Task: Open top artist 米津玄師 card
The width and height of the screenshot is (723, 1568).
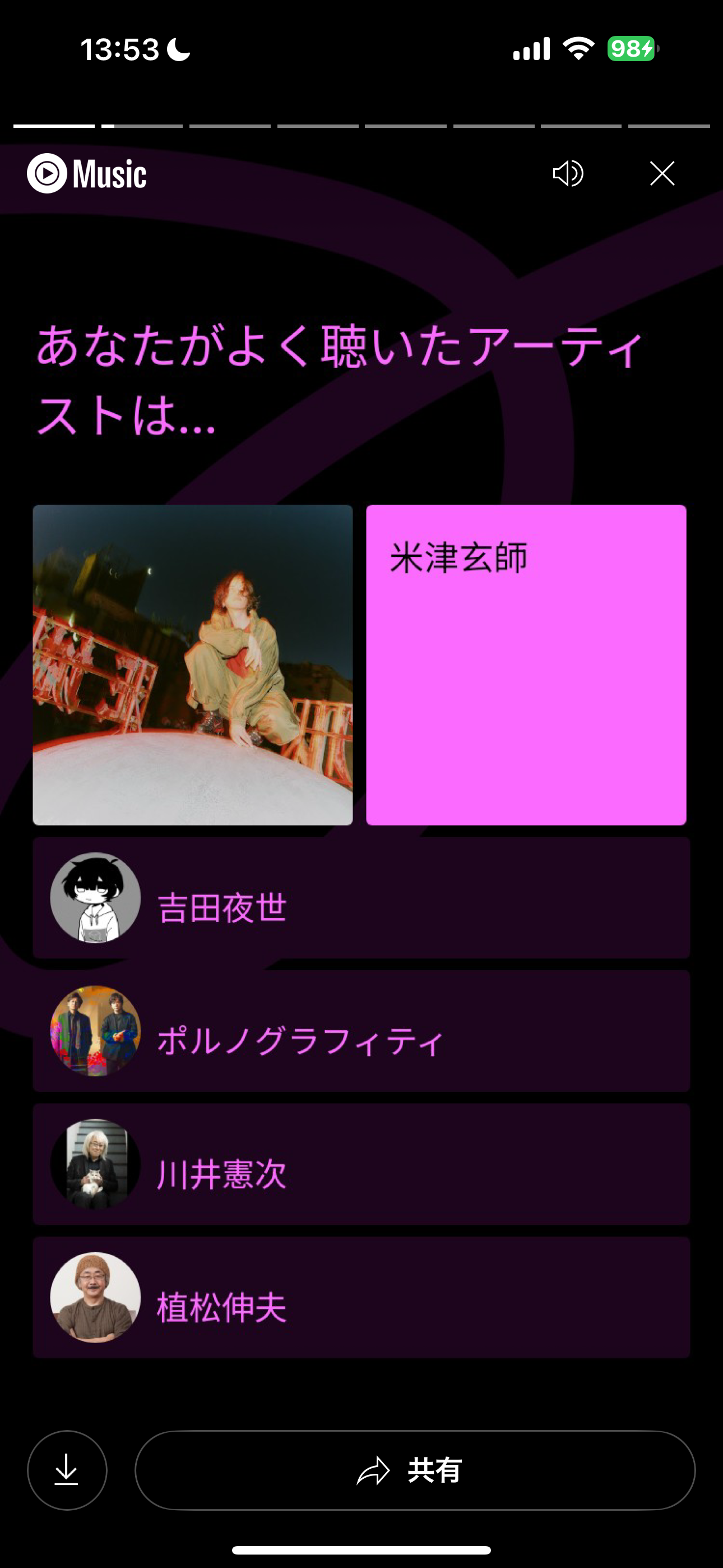Action: coord(526,665)
